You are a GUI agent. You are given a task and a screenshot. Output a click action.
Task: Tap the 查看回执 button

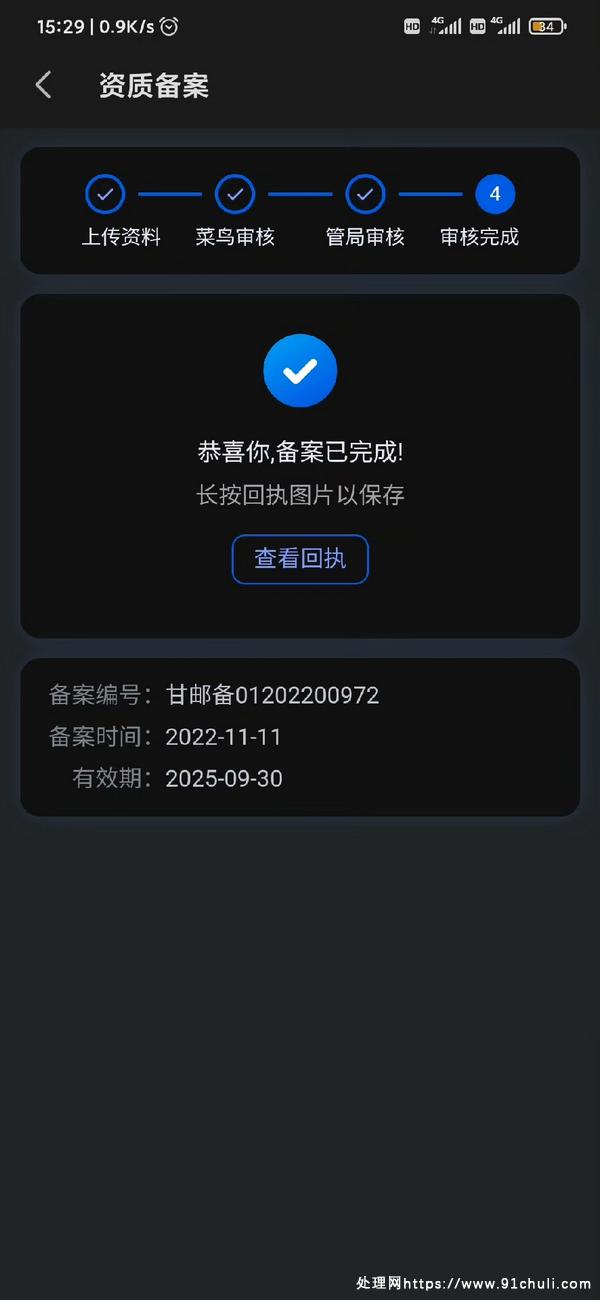click(x=300, y=559)
